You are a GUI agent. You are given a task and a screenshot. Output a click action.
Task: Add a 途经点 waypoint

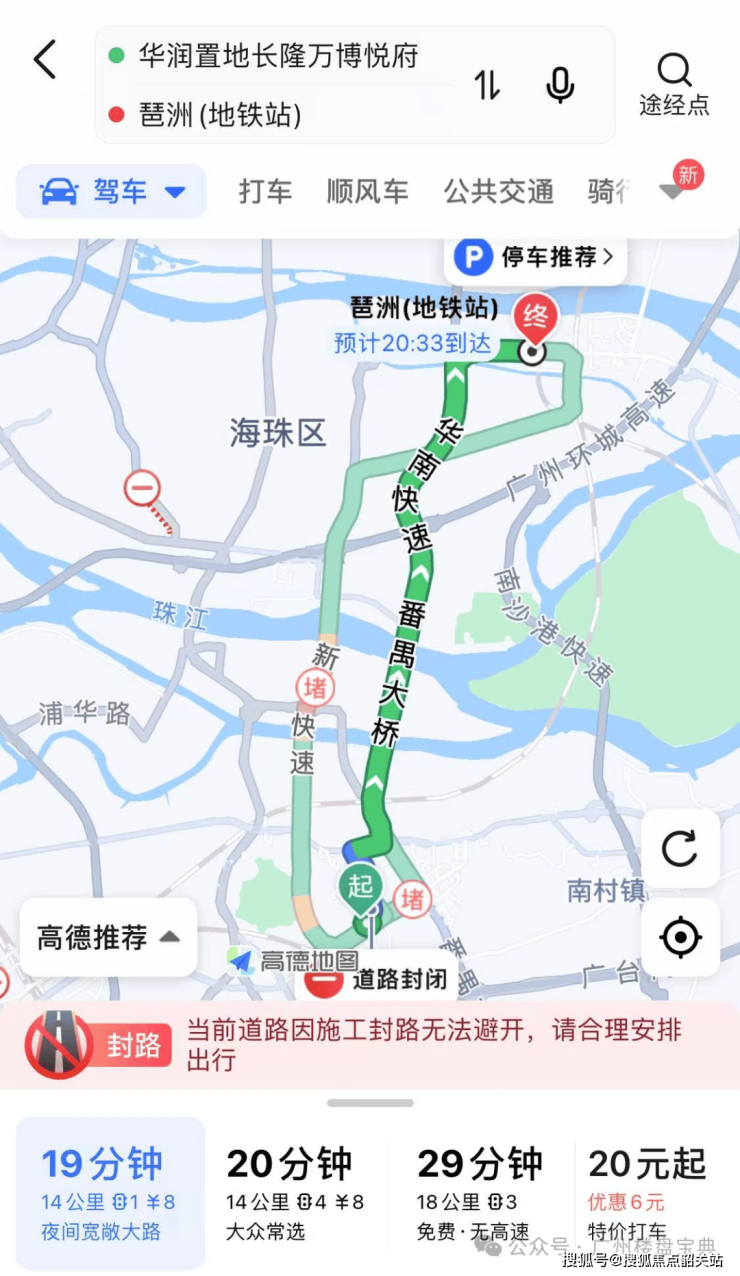674,84
